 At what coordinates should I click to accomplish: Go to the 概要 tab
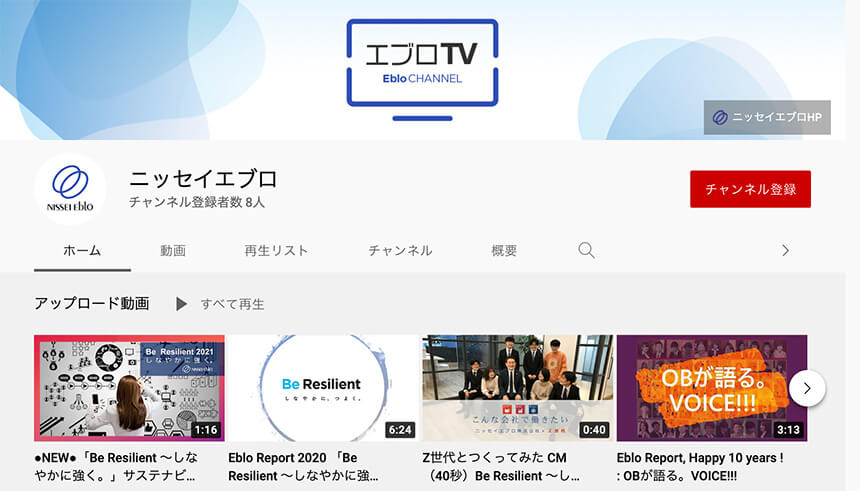pos(504,250)
